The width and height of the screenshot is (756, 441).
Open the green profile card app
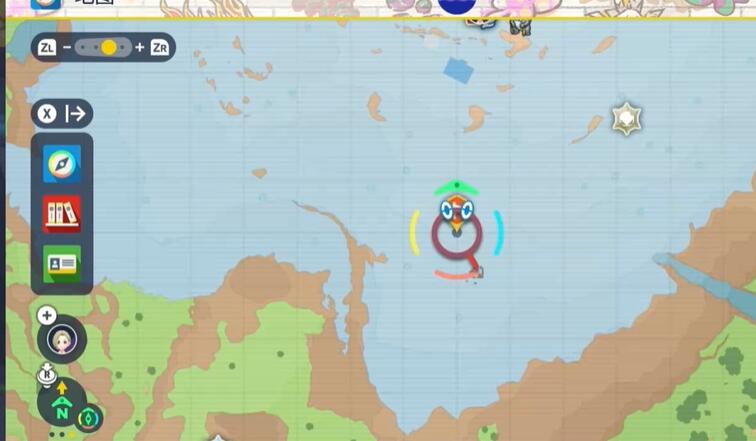pyautogui.click(x=62, y=263)
